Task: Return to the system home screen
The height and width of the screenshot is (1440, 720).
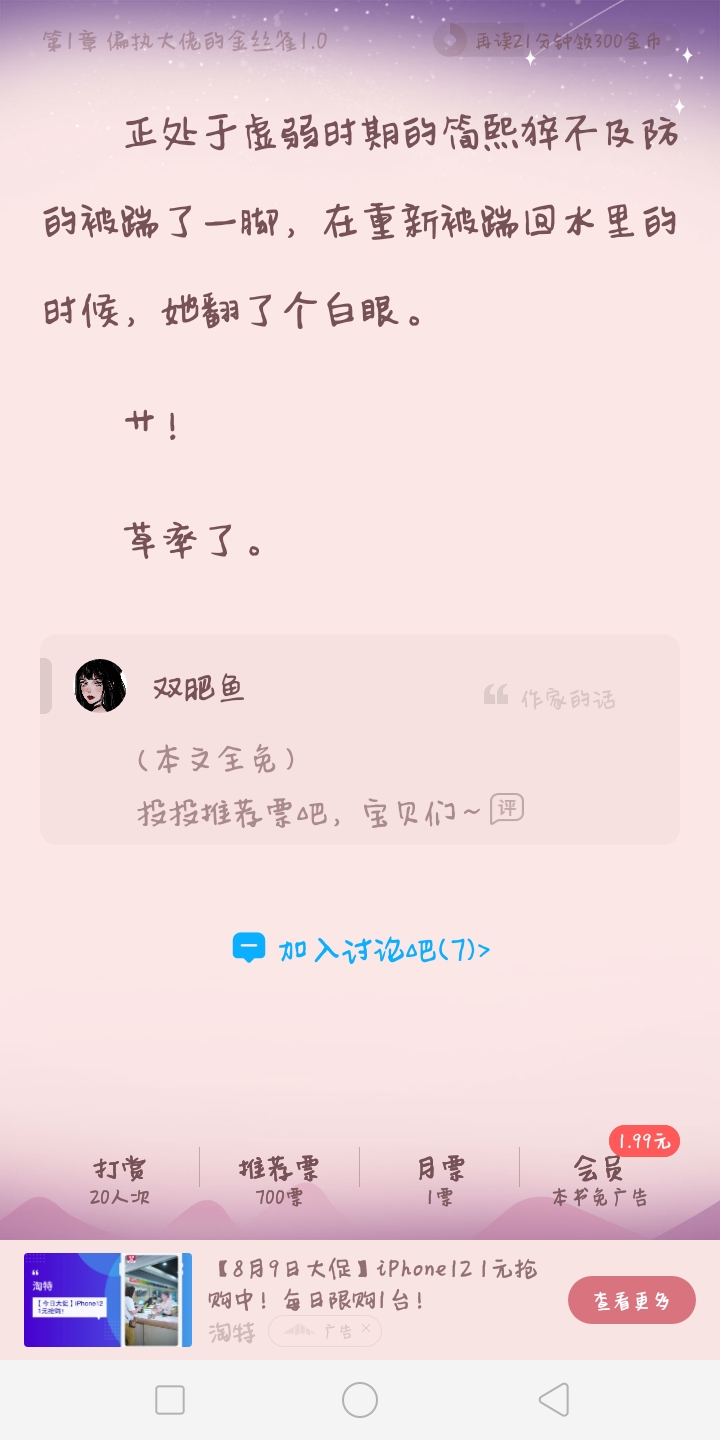Action: pos(360,1400)
